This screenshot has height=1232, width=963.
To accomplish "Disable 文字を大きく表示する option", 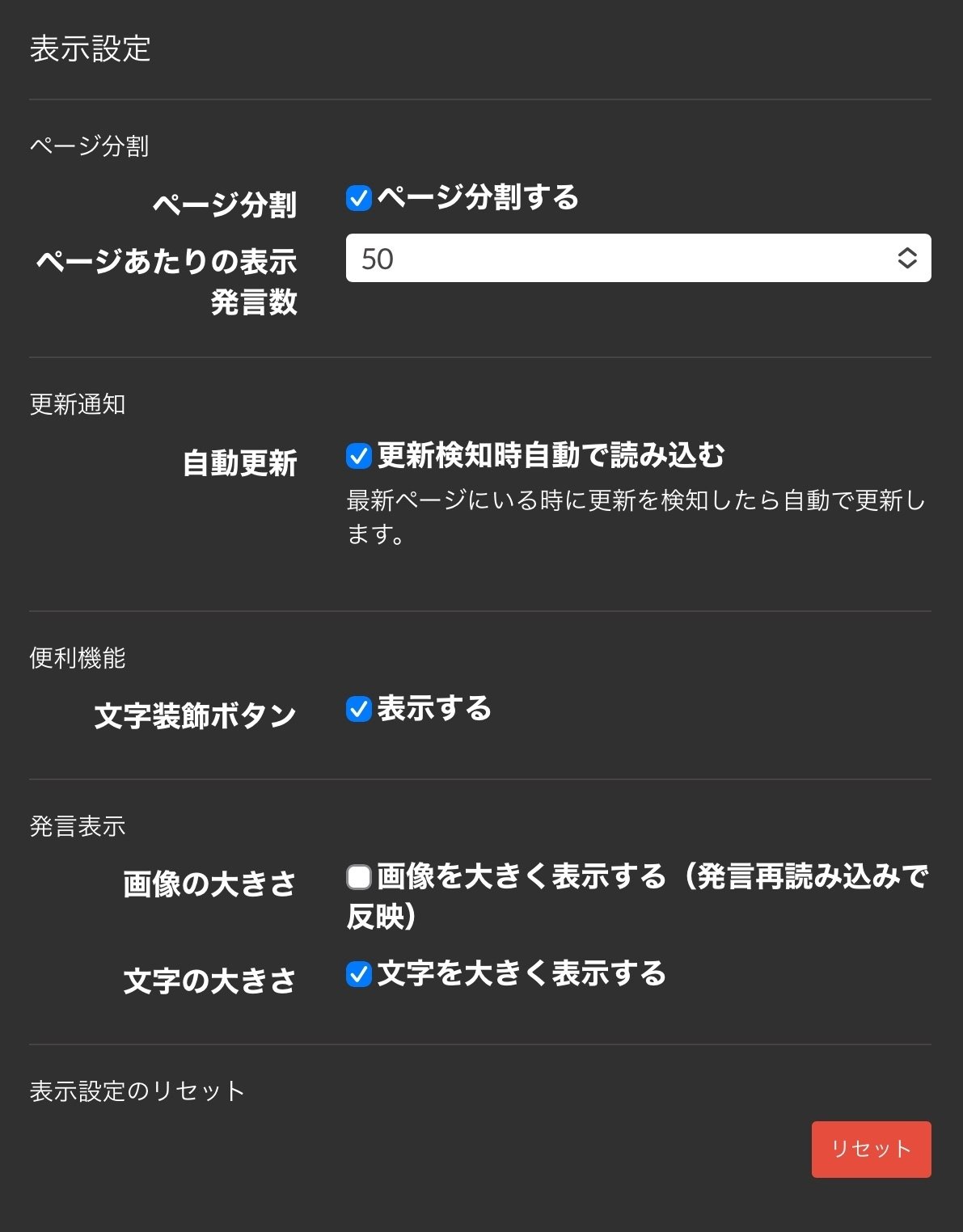I will click(358, 973).
